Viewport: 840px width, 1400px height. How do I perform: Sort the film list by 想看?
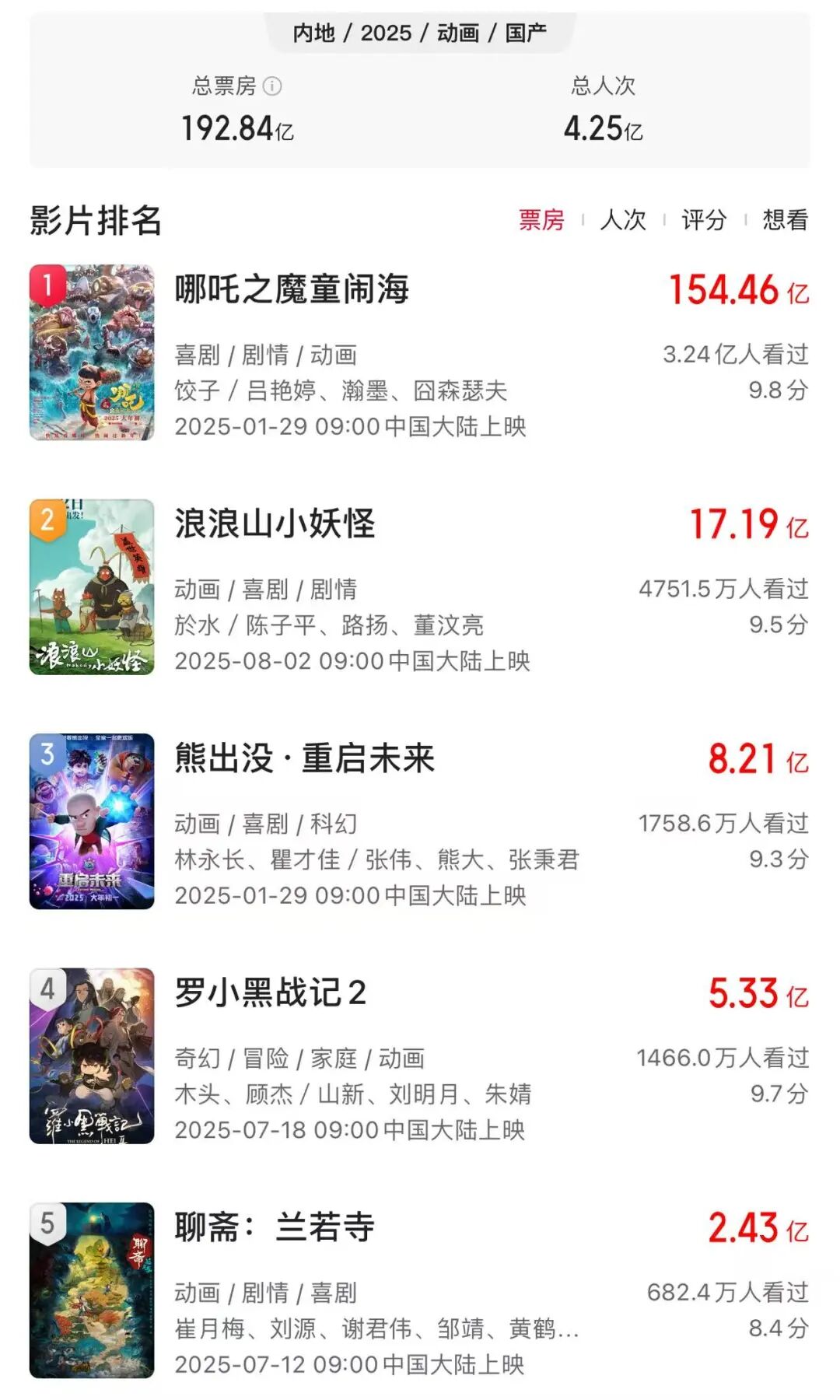pyautogui.click(x=785, y=220)
